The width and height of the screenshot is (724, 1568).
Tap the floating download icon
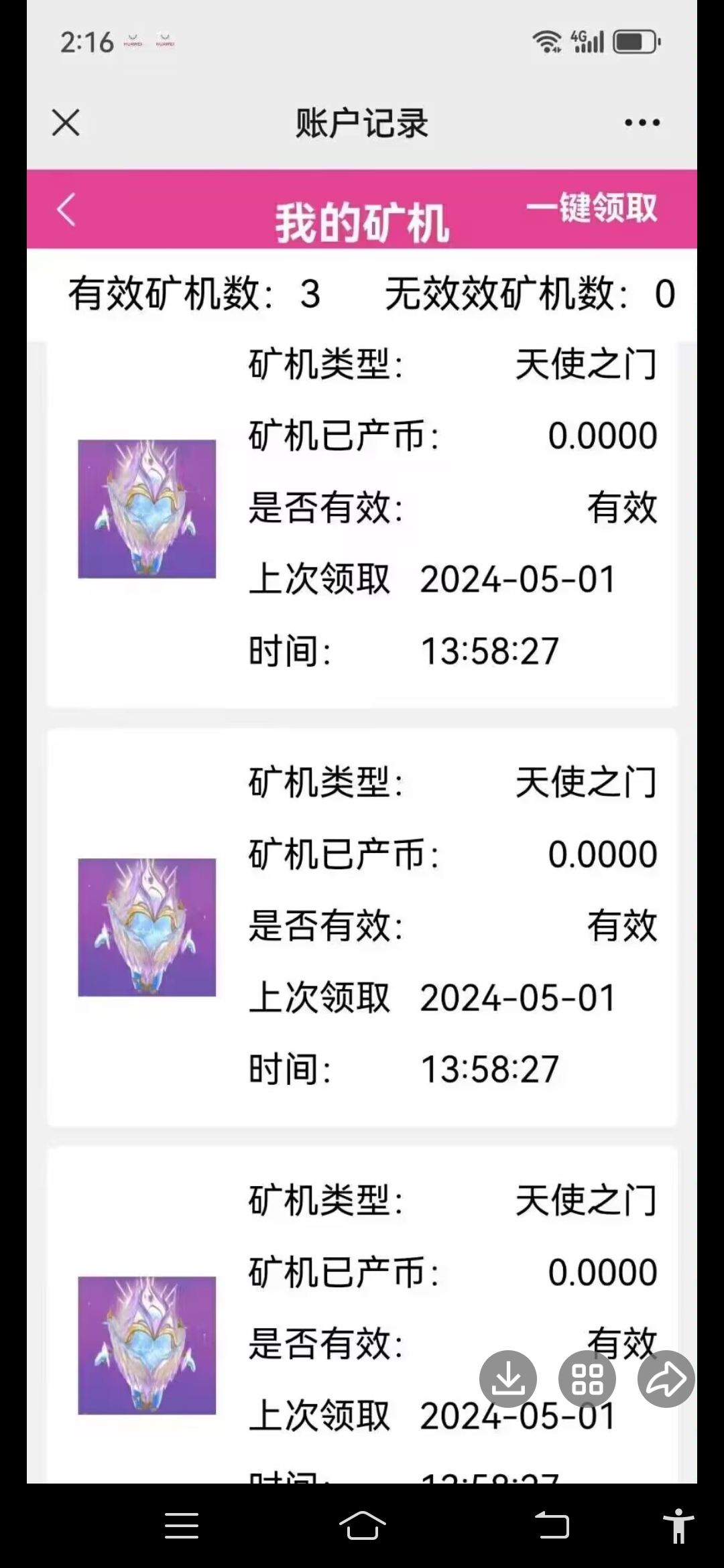coord(507,1379)
